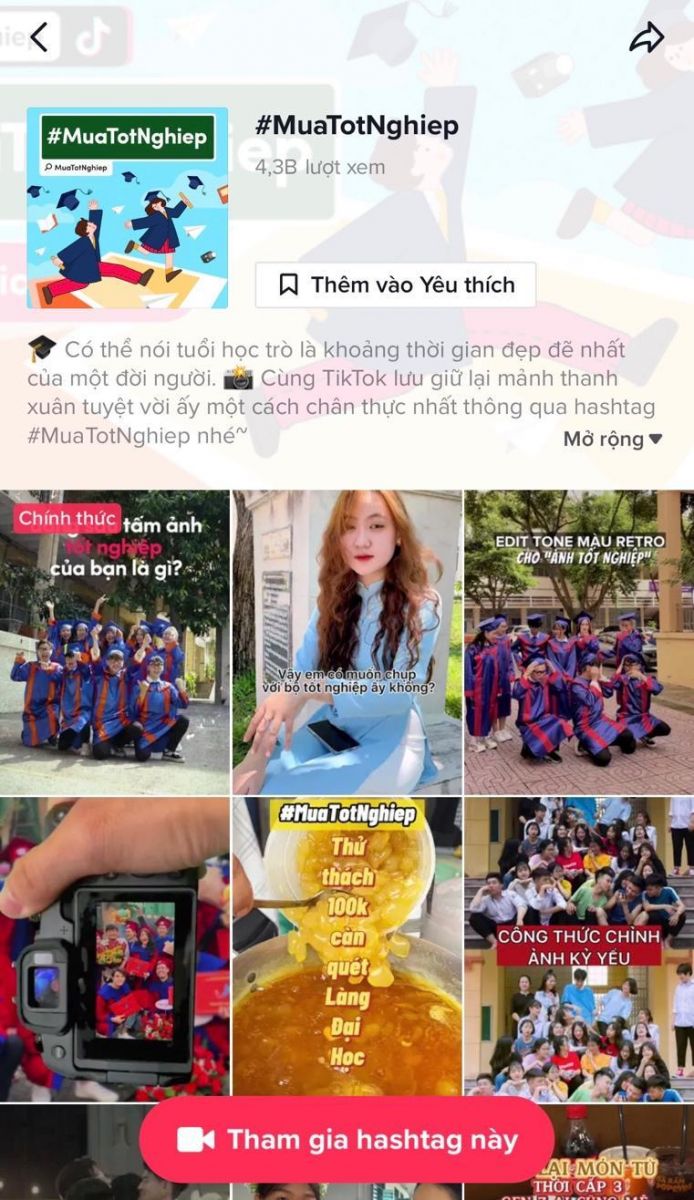Share the #MuaTotNghiep hashtag page
Image resolution: width=694 pixels, height=1200 pixels.
point(647,37)
